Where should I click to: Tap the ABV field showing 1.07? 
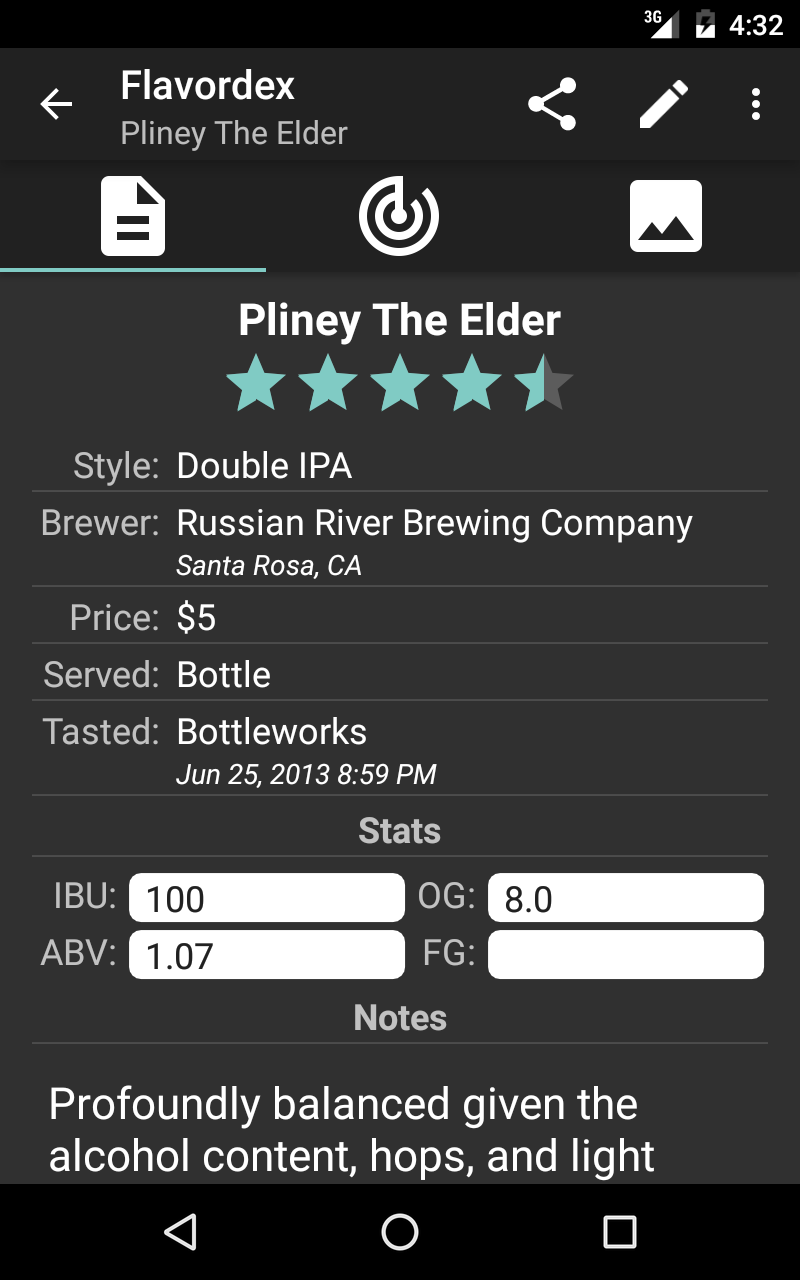pyautogui.click(x=267, y=955)
